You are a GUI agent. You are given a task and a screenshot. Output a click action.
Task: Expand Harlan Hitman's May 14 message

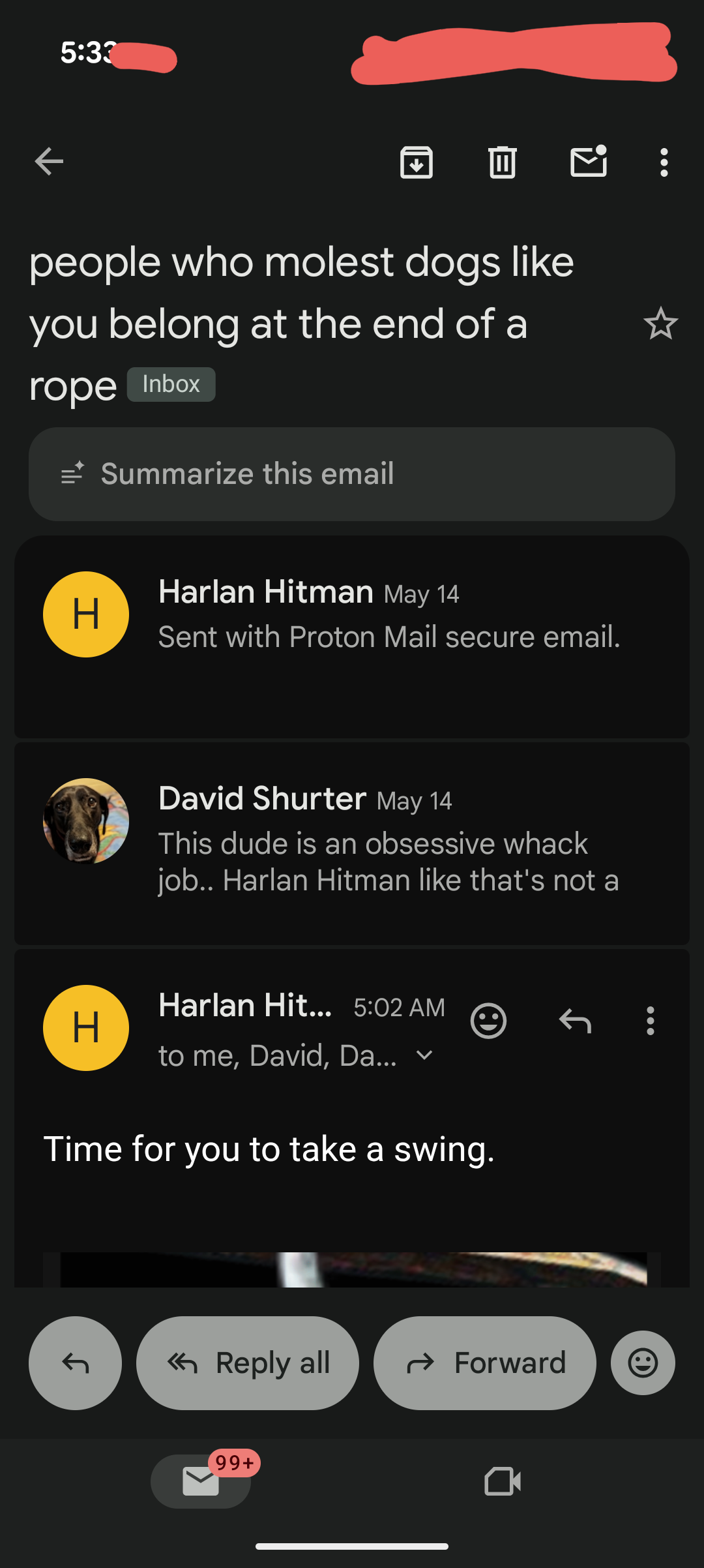pyautogui.click(x=352, y=637)
